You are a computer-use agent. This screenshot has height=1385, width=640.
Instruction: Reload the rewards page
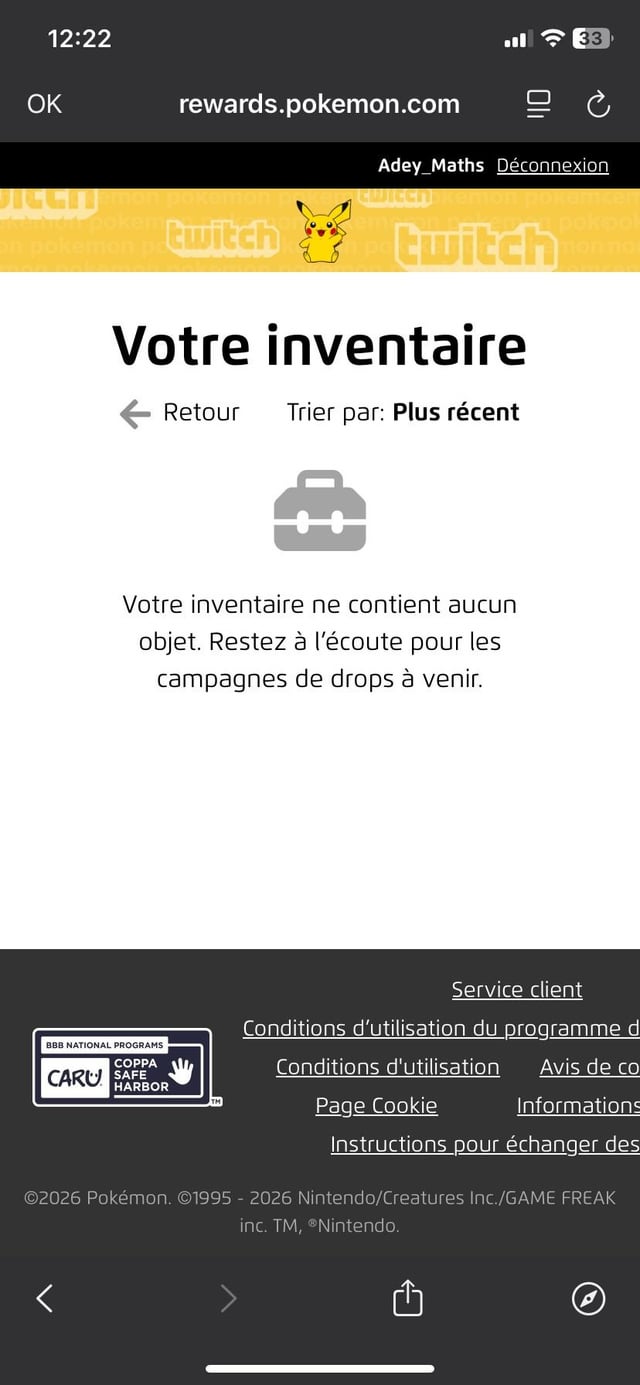pos(598,104)
